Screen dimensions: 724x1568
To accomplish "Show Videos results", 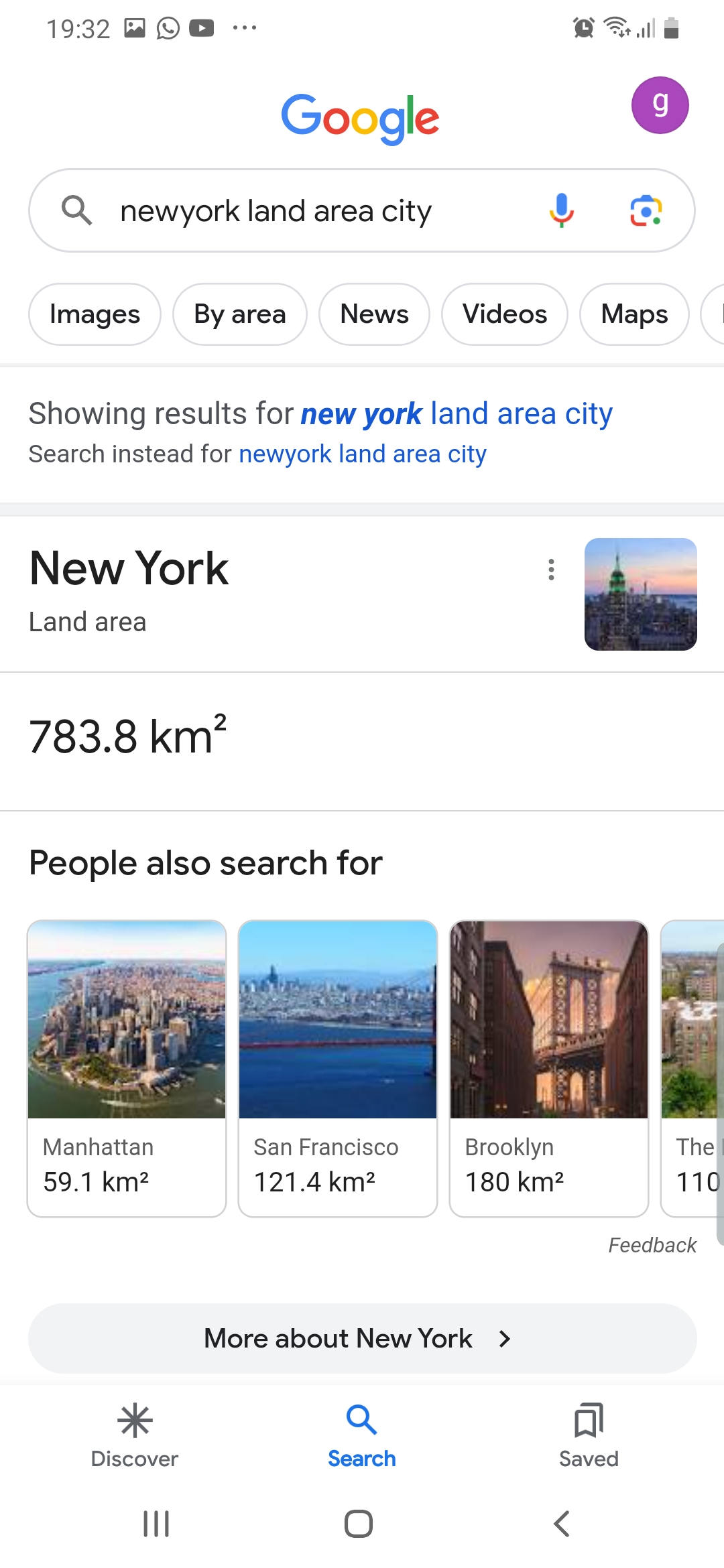I will point(505,314).
